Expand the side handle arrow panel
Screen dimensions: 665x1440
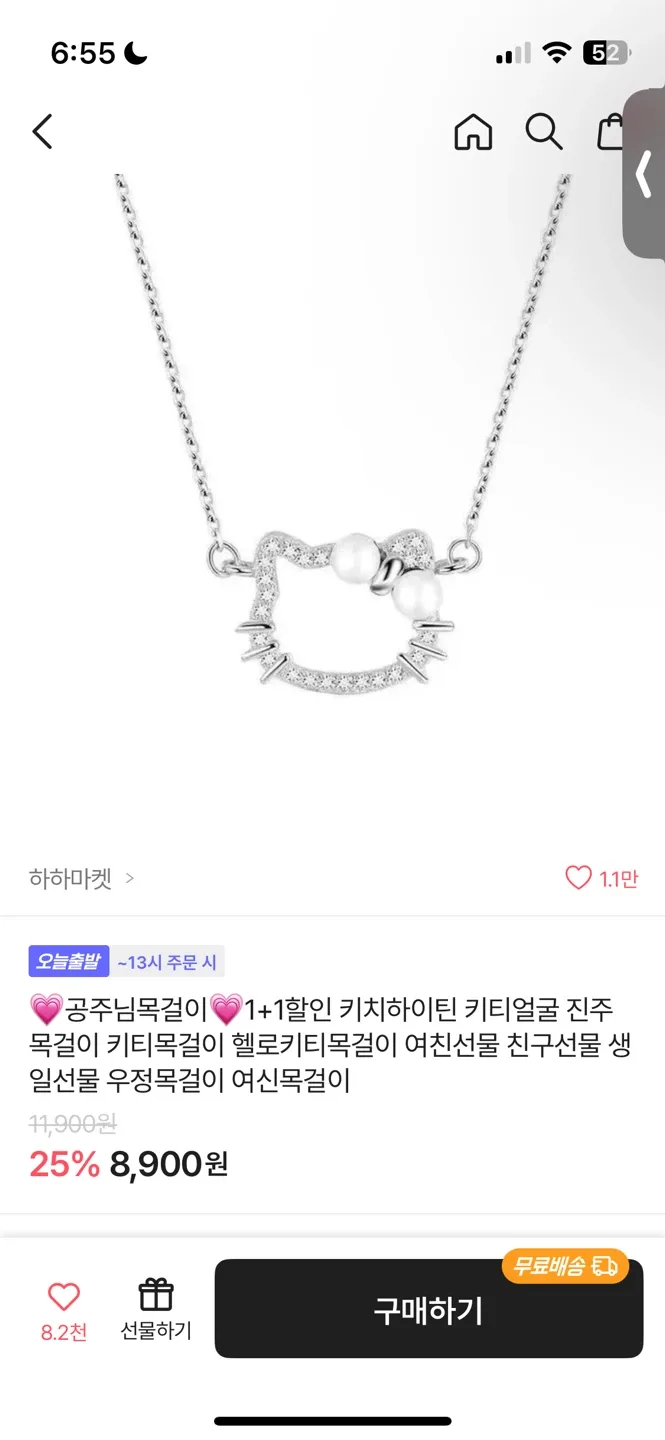pos(645,175)
